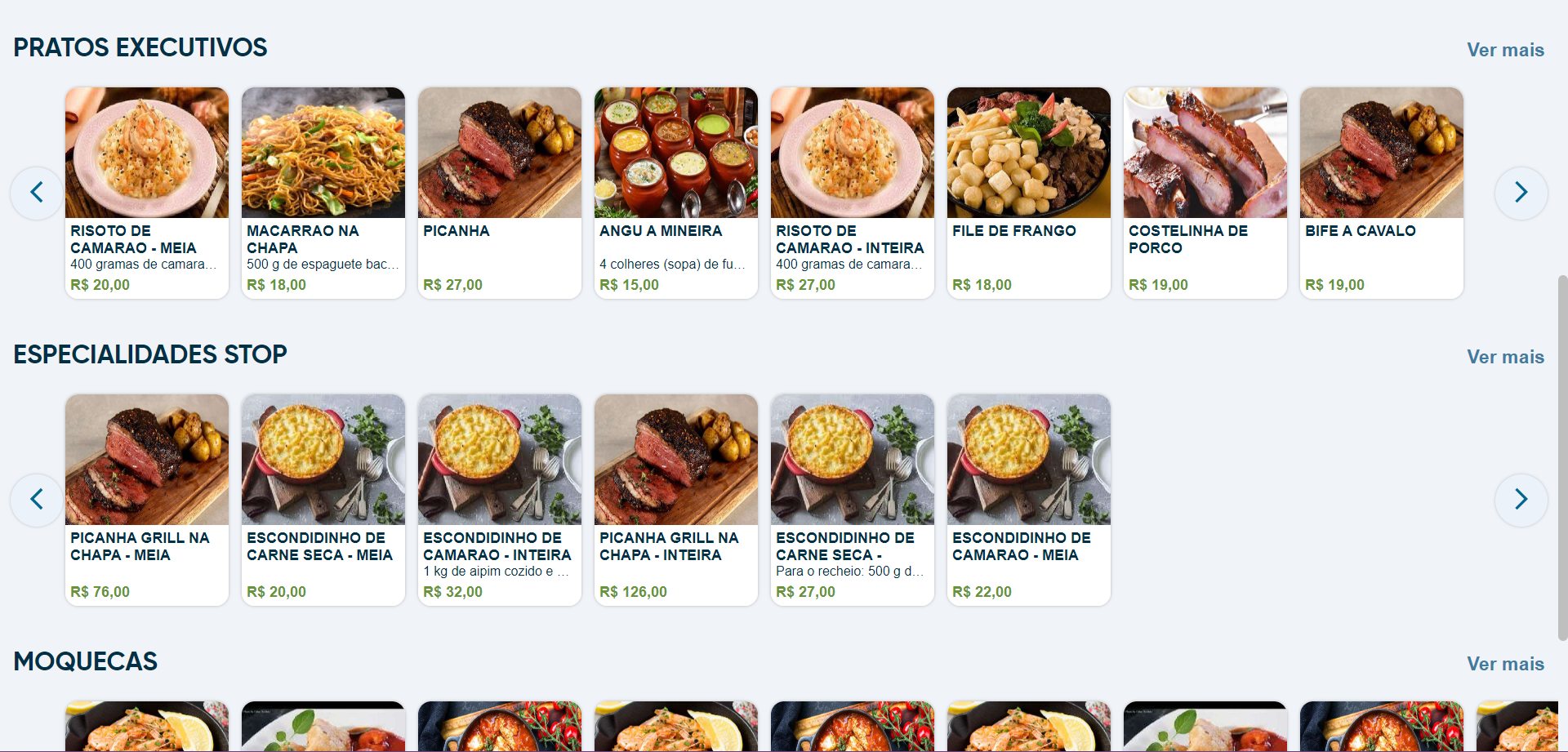Select Escondidinho de Carne Seca - Meia
Screen dimensions: 1568x752
323,500
